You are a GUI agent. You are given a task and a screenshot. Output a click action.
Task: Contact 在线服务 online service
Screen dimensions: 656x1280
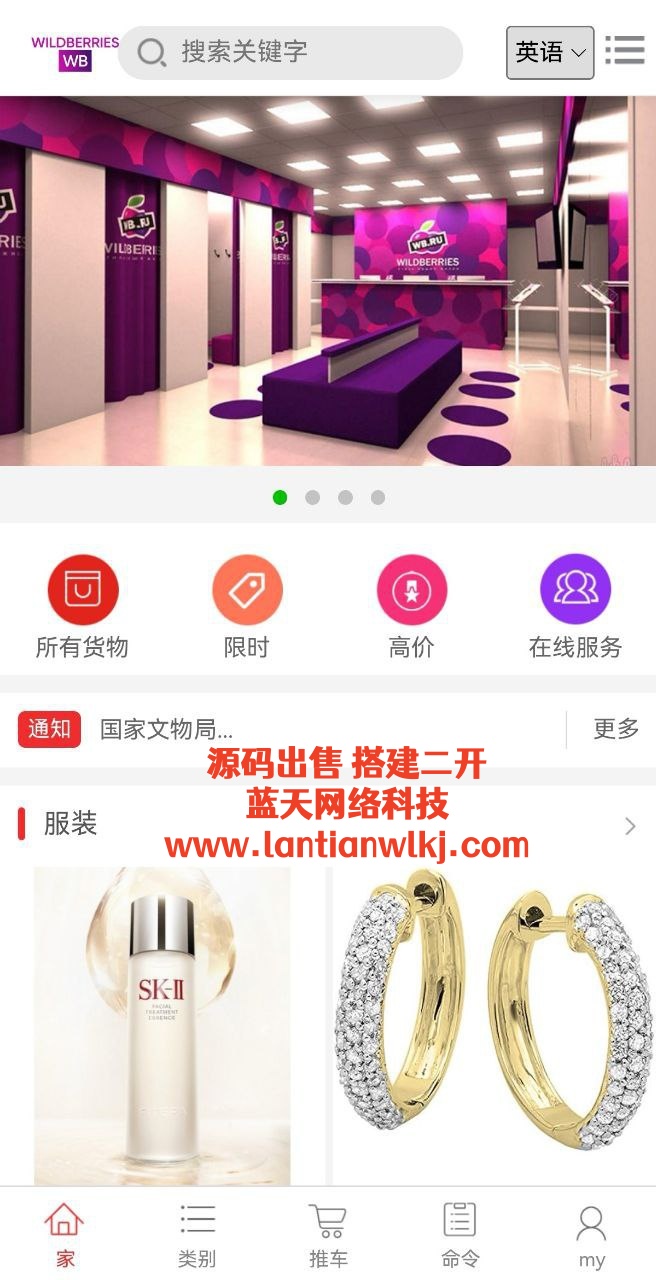pos(575,606)
